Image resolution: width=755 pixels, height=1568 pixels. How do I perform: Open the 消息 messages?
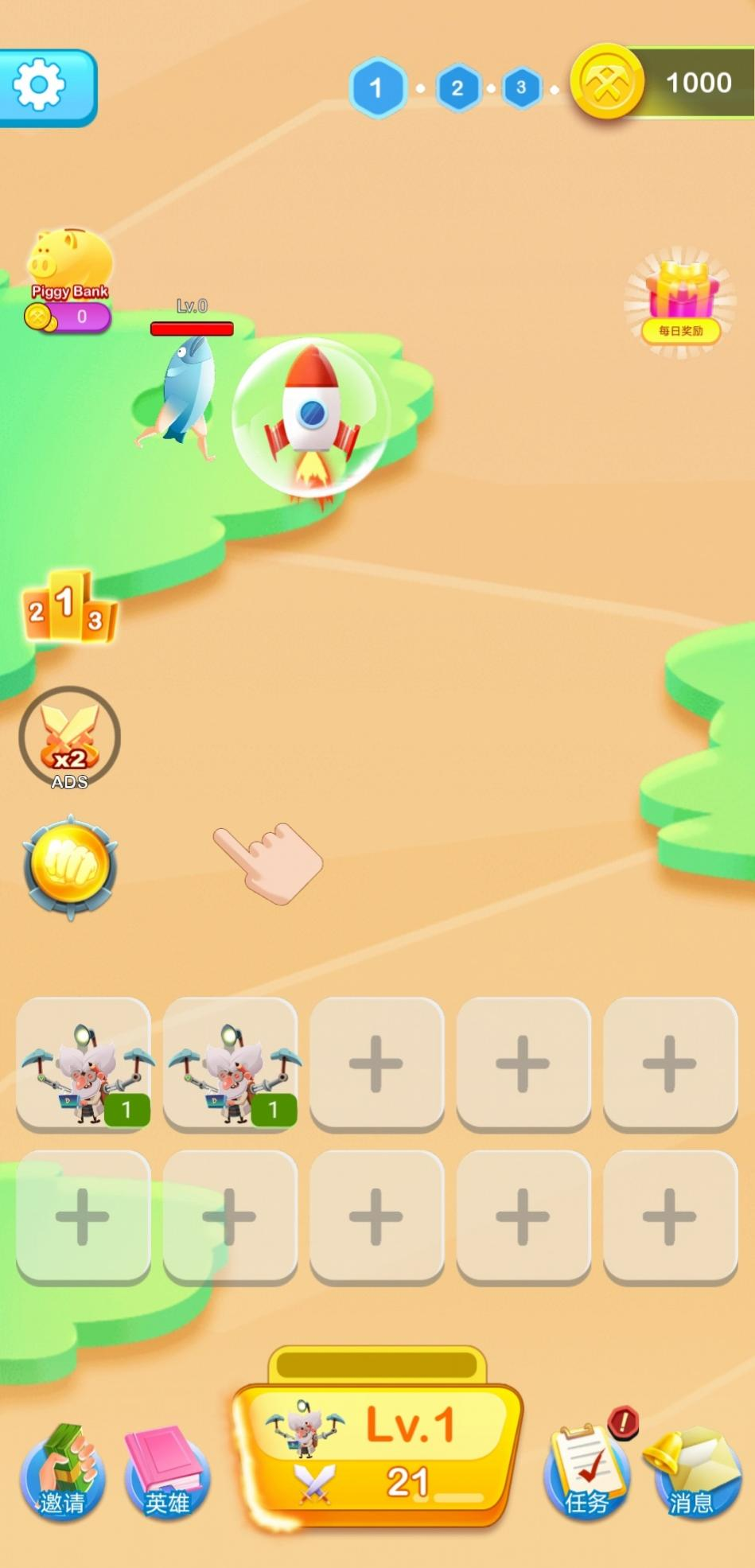(x=692, y=1473)
